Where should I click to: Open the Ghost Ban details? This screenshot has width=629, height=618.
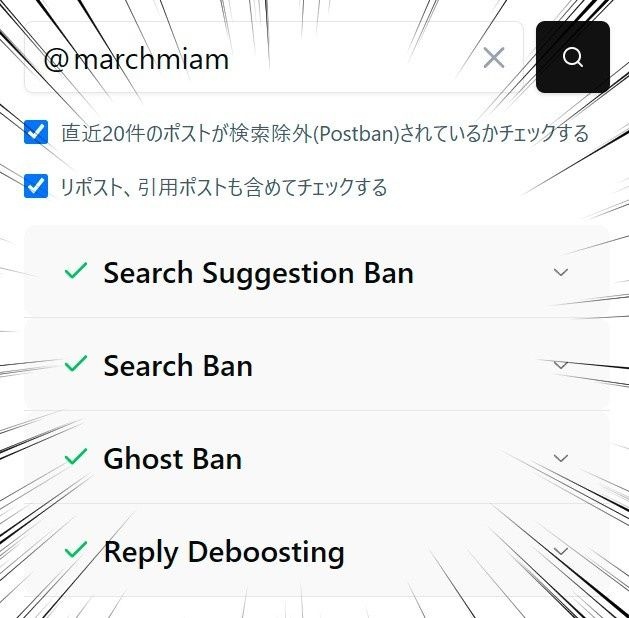560,458
